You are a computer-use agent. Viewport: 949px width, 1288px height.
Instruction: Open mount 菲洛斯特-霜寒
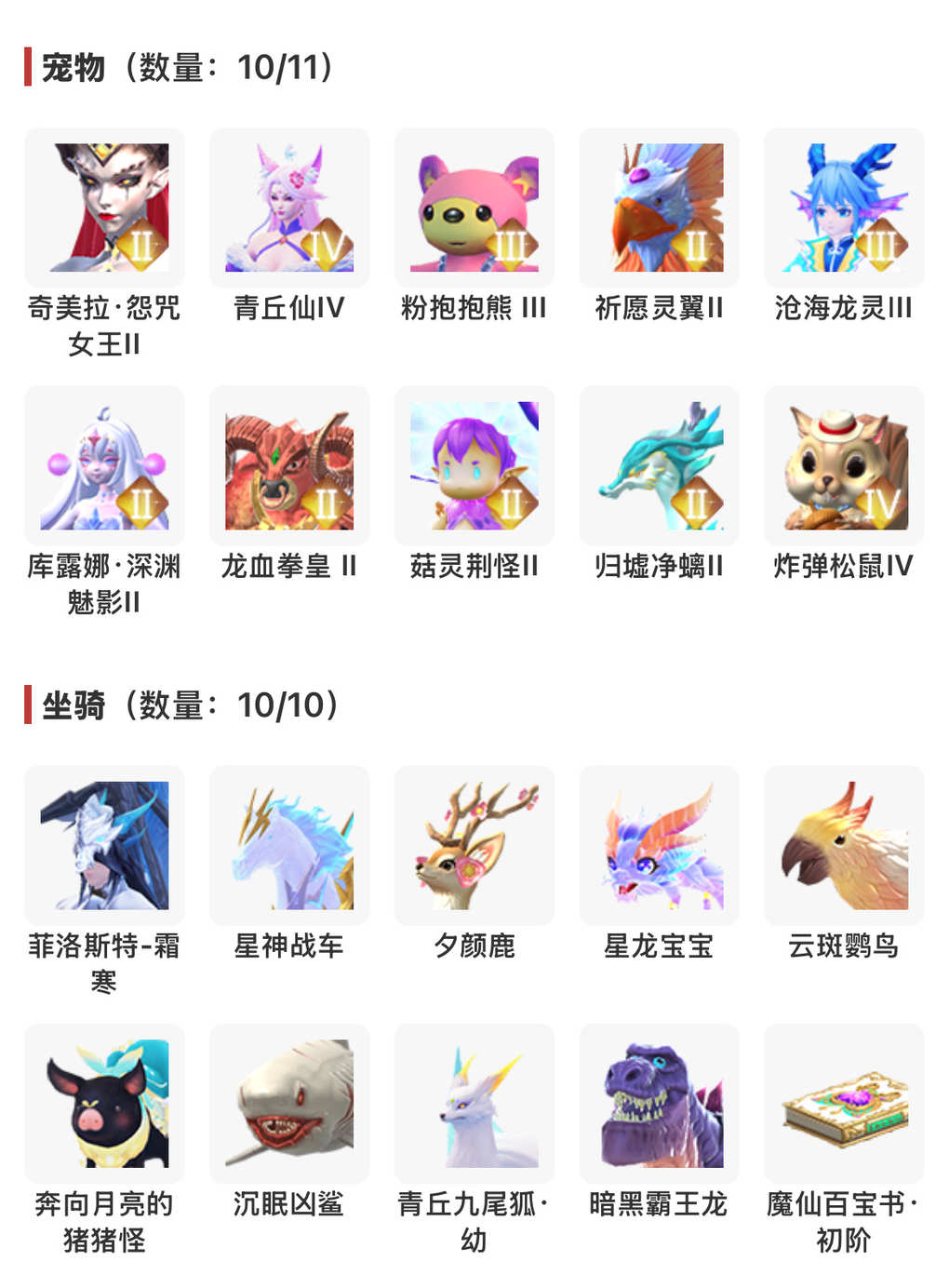pos(104,845)
